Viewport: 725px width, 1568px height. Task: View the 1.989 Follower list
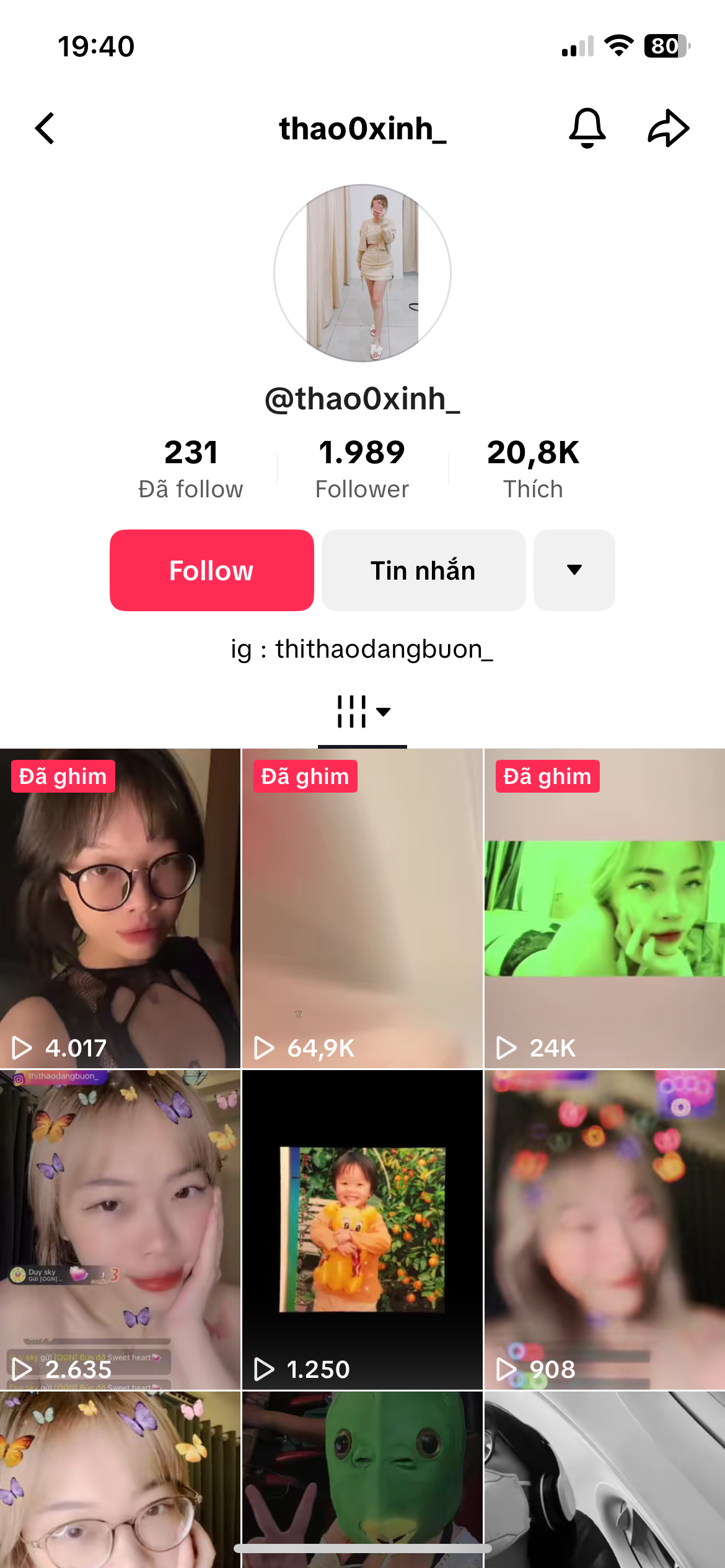pos(362,468)
